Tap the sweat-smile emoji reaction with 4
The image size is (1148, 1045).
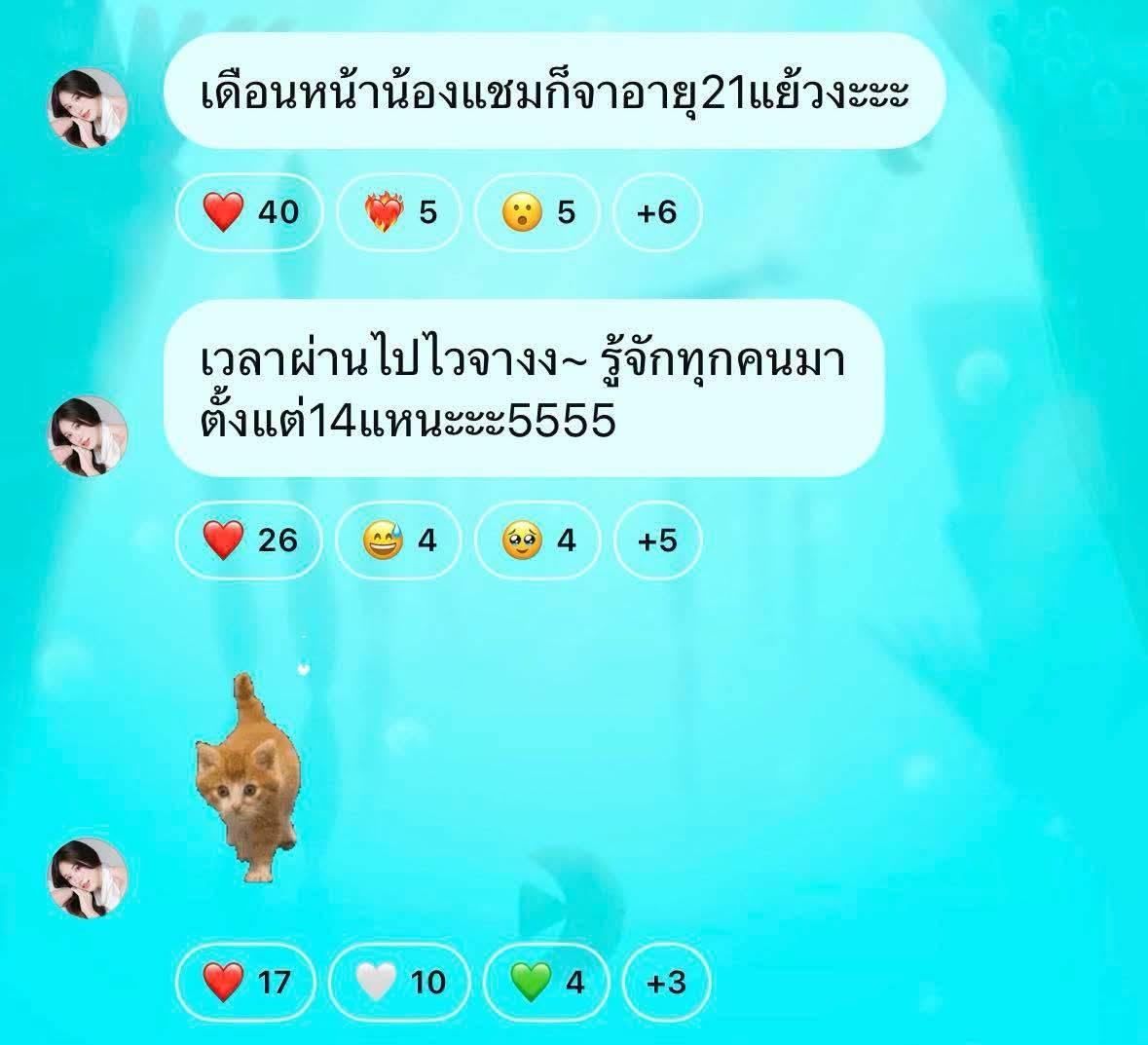tap(398, 541)
